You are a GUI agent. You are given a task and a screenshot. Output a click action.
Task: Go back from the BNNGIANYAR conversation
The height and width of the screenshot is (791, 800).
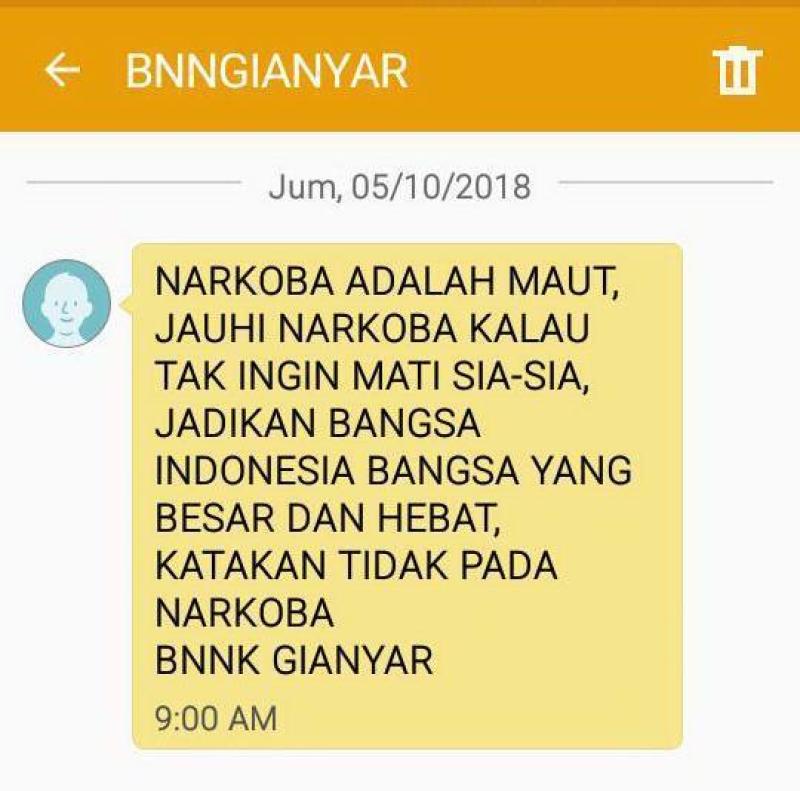point(62,71)
